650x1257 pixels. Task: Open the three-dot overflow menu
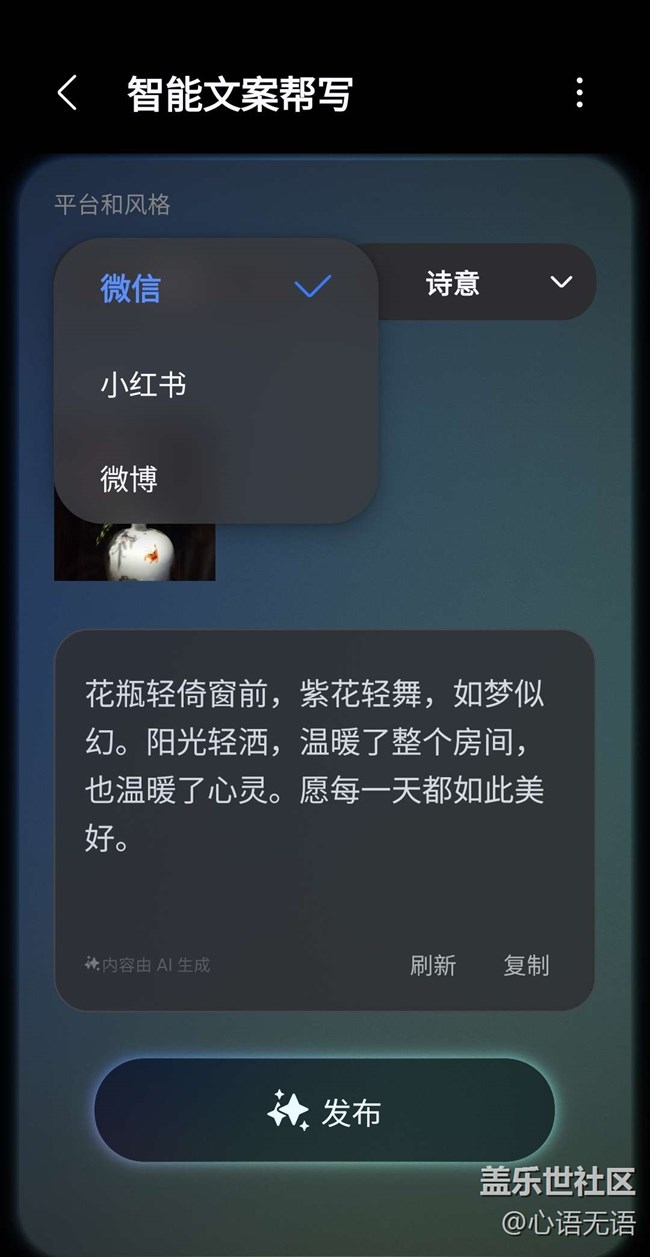(x=579, y=94)
